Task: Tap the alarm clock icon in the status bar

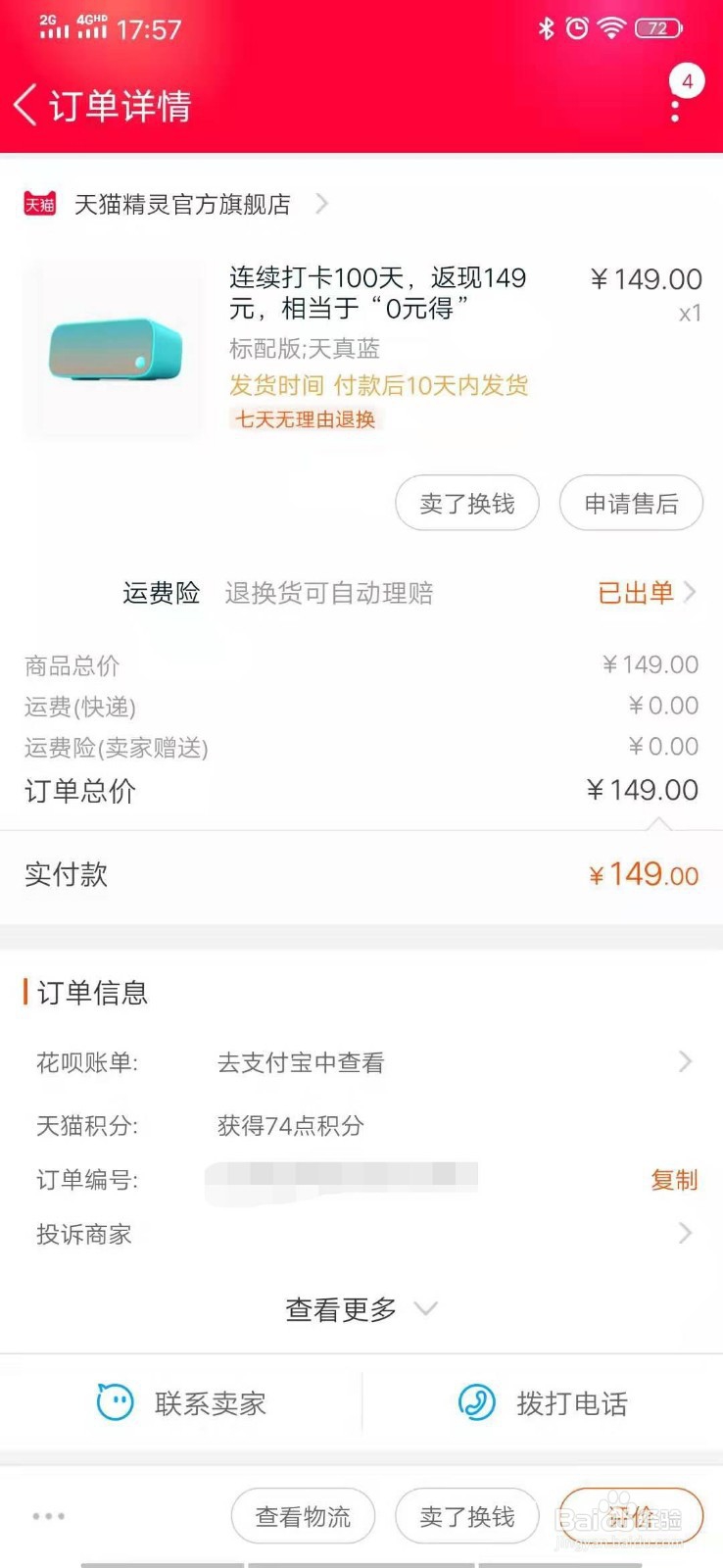Action: [x=577, y=27]
